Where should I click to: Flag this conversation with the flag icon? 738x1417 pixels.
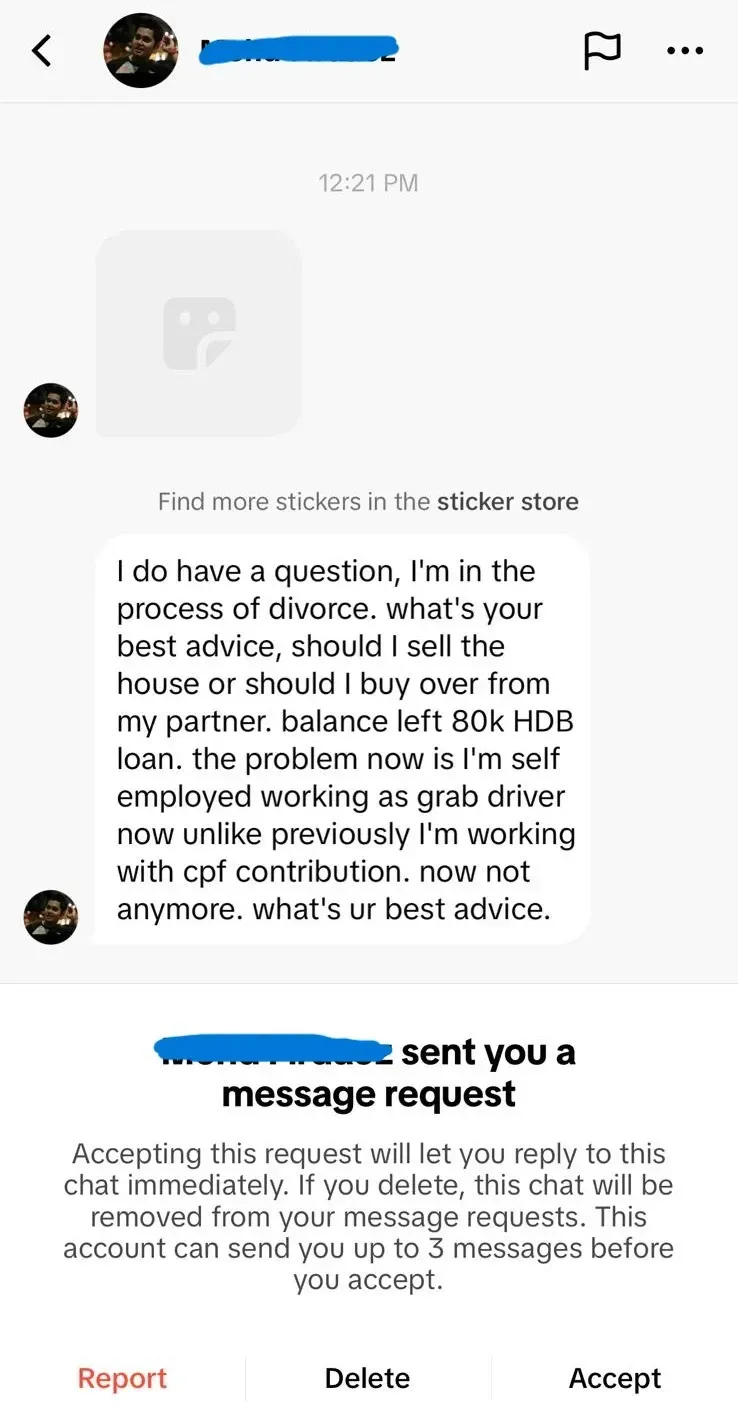602,51
